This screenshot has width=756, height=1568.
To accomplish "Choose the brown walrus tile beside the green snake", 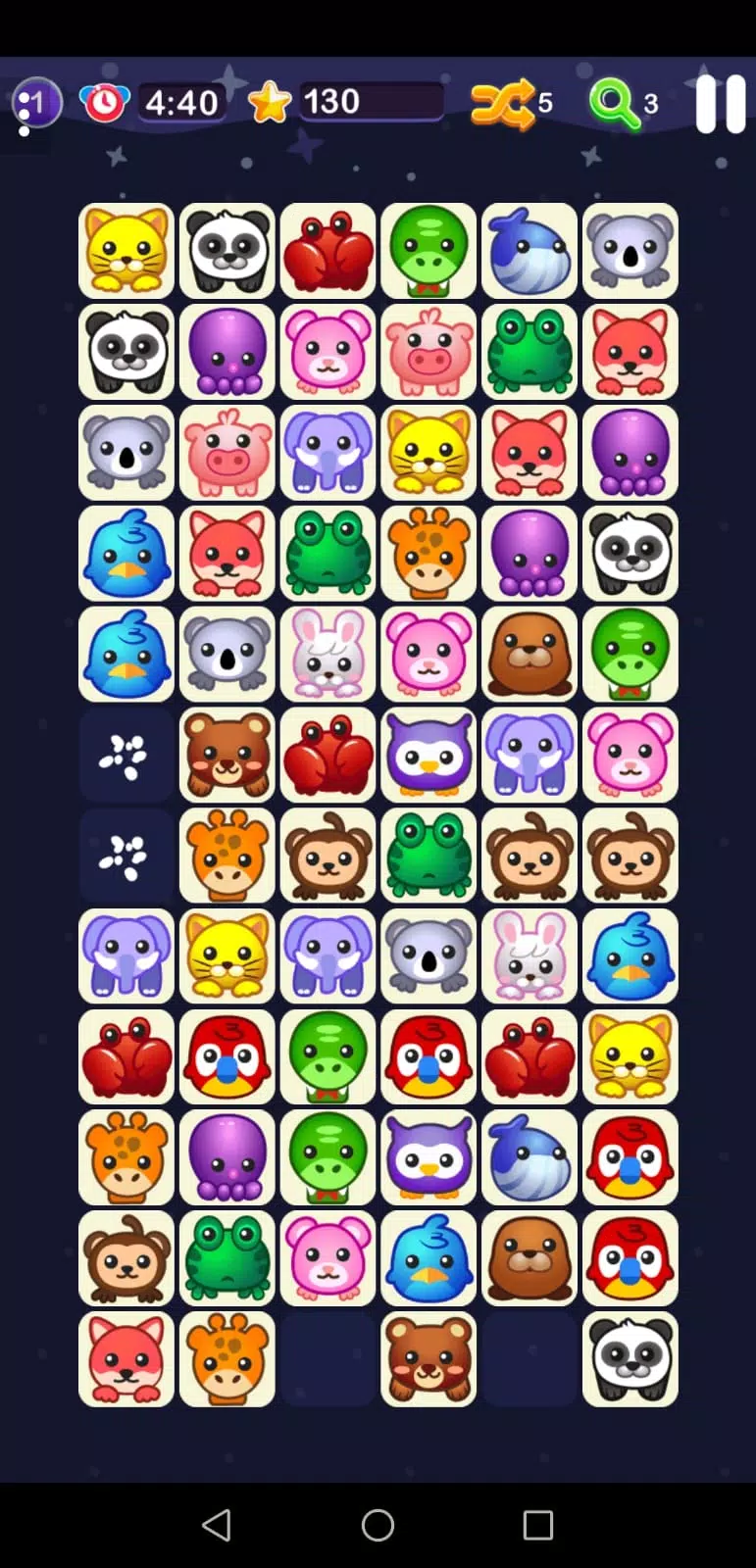I will [x=529, y=654].
